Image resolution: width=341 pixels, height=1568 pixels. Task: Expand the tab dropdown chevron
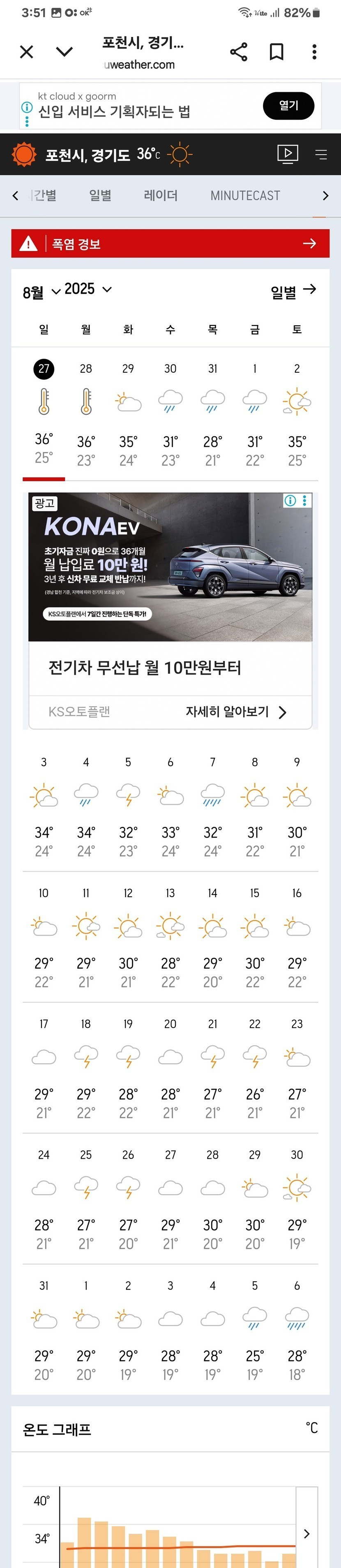pyautogui.click(x=65, y=52)
